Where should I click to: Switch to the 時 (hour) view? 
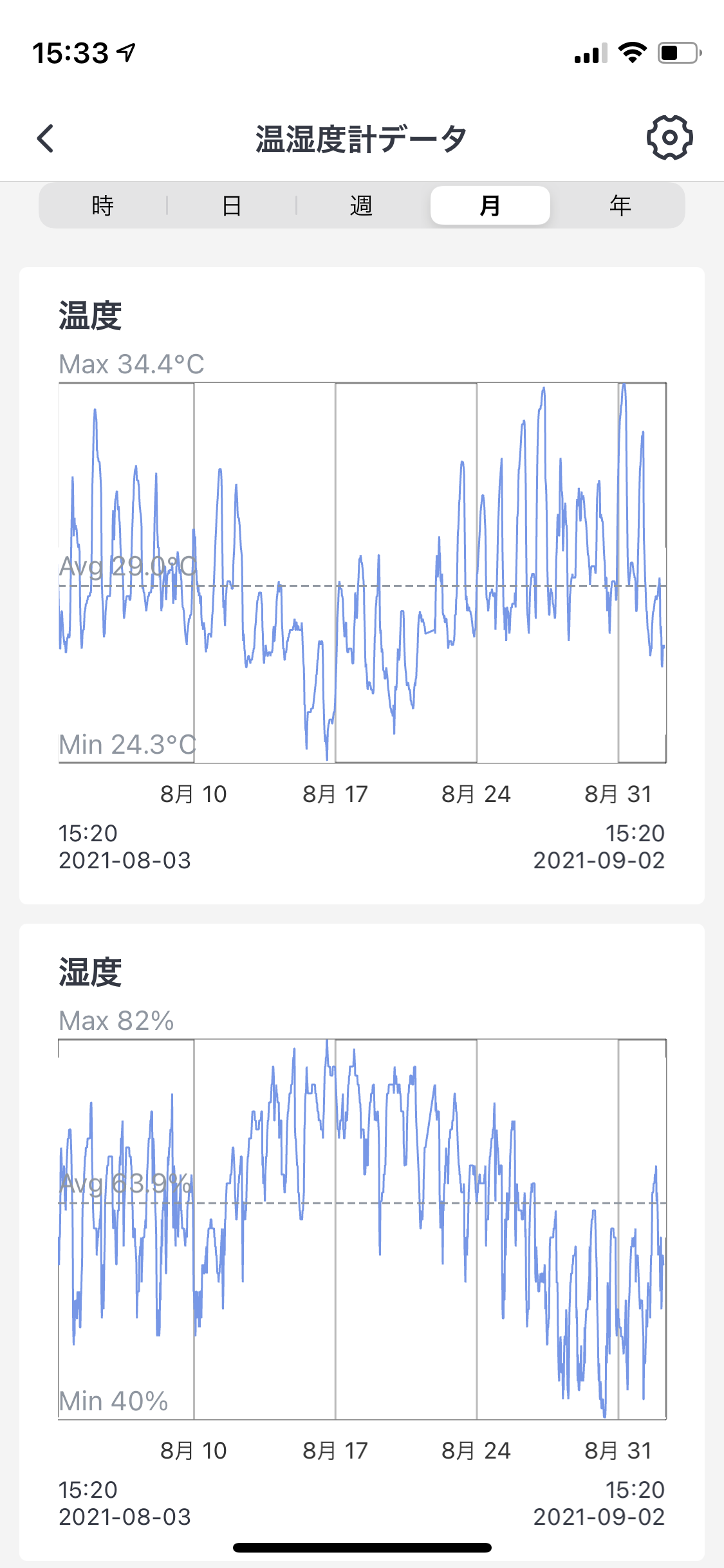[x=103, y=205]
